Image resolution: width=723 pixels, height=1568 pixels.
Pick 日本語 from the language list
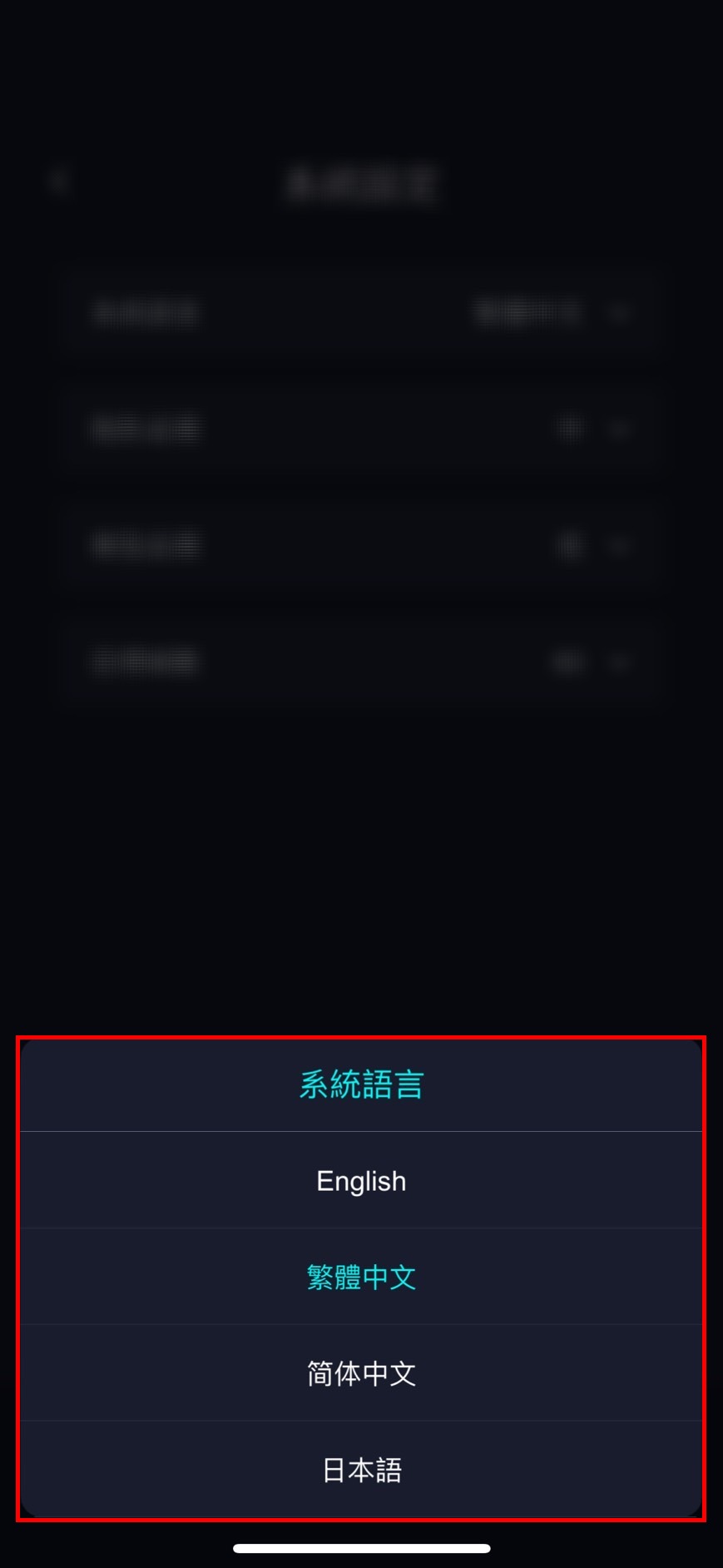[x=361, y=1470]
